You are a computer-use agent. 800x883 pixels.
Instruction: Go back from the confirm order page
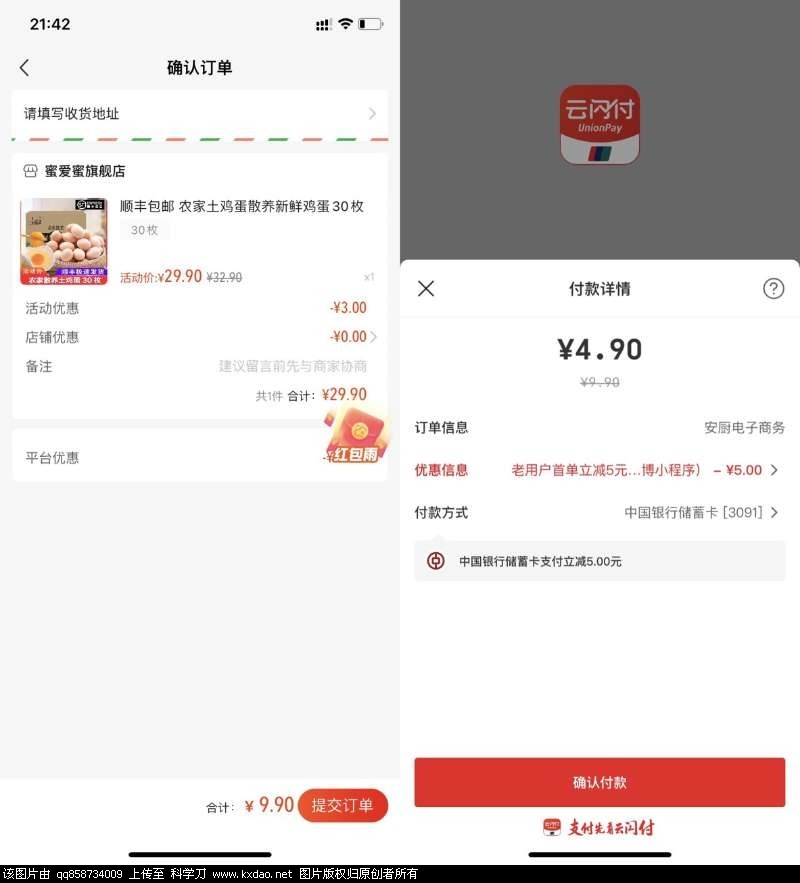pos(25,68)
